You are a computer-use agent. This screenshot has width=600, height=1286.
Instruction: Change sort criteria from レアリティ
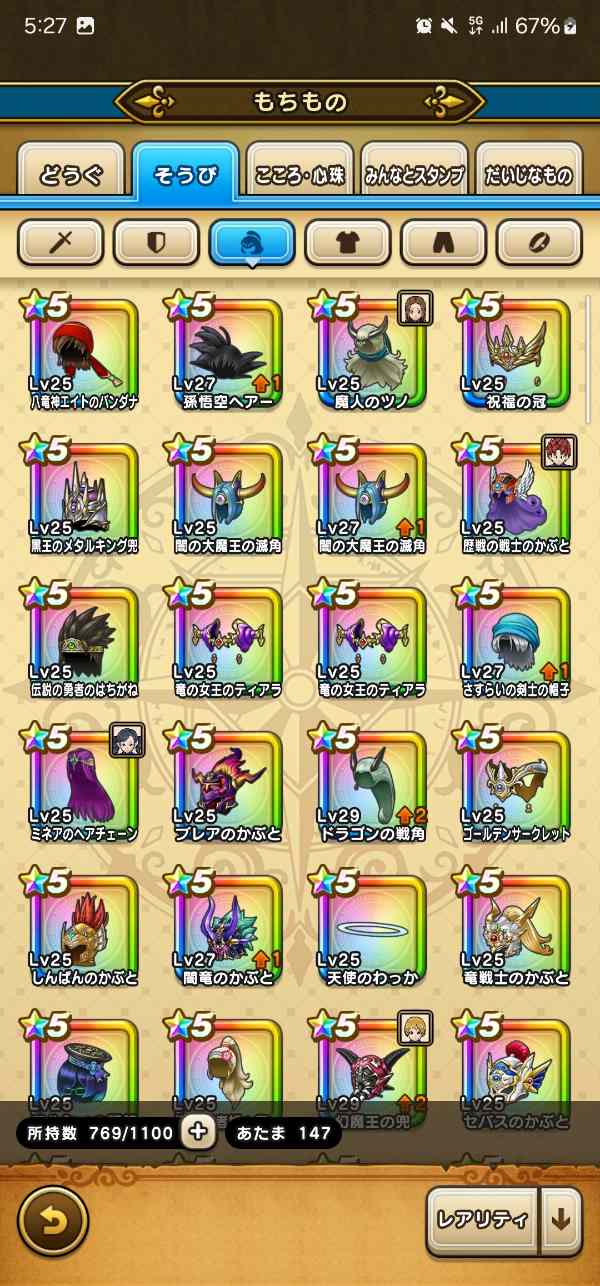coord(482,1220)
